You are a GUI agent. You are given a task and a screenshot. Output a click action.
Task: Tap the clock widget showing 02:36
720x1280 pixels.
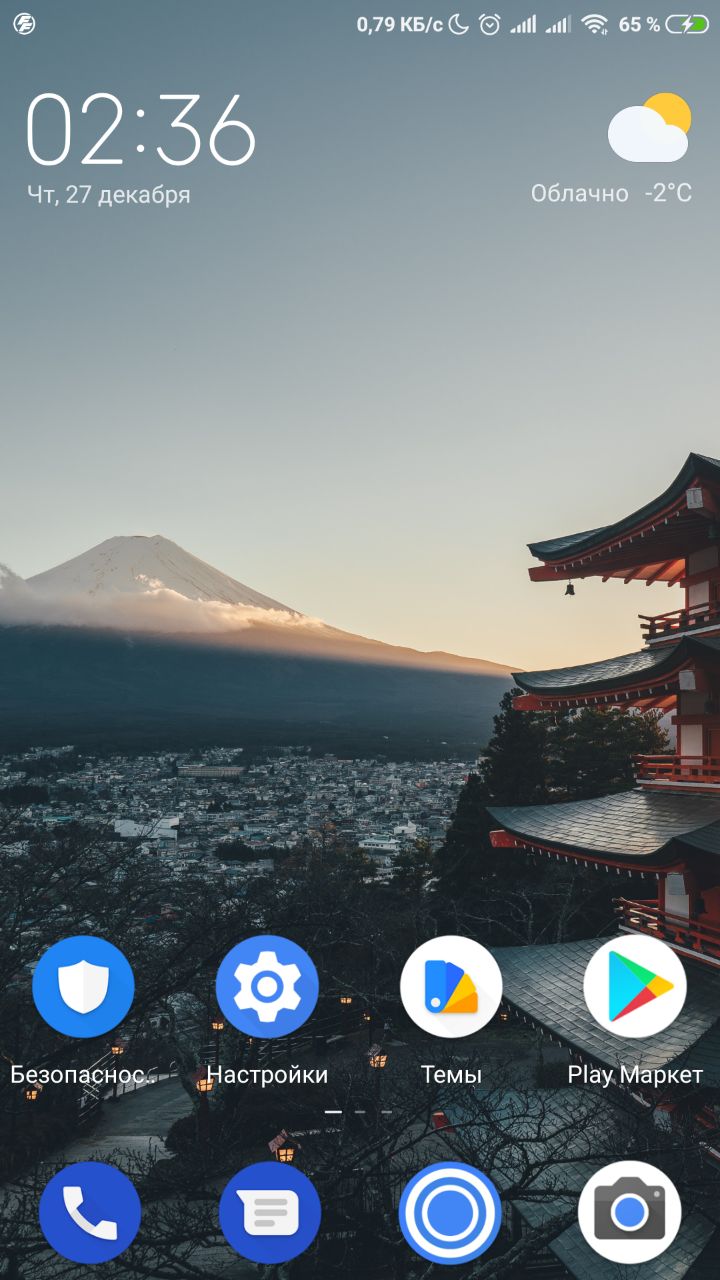pos(141,130)
